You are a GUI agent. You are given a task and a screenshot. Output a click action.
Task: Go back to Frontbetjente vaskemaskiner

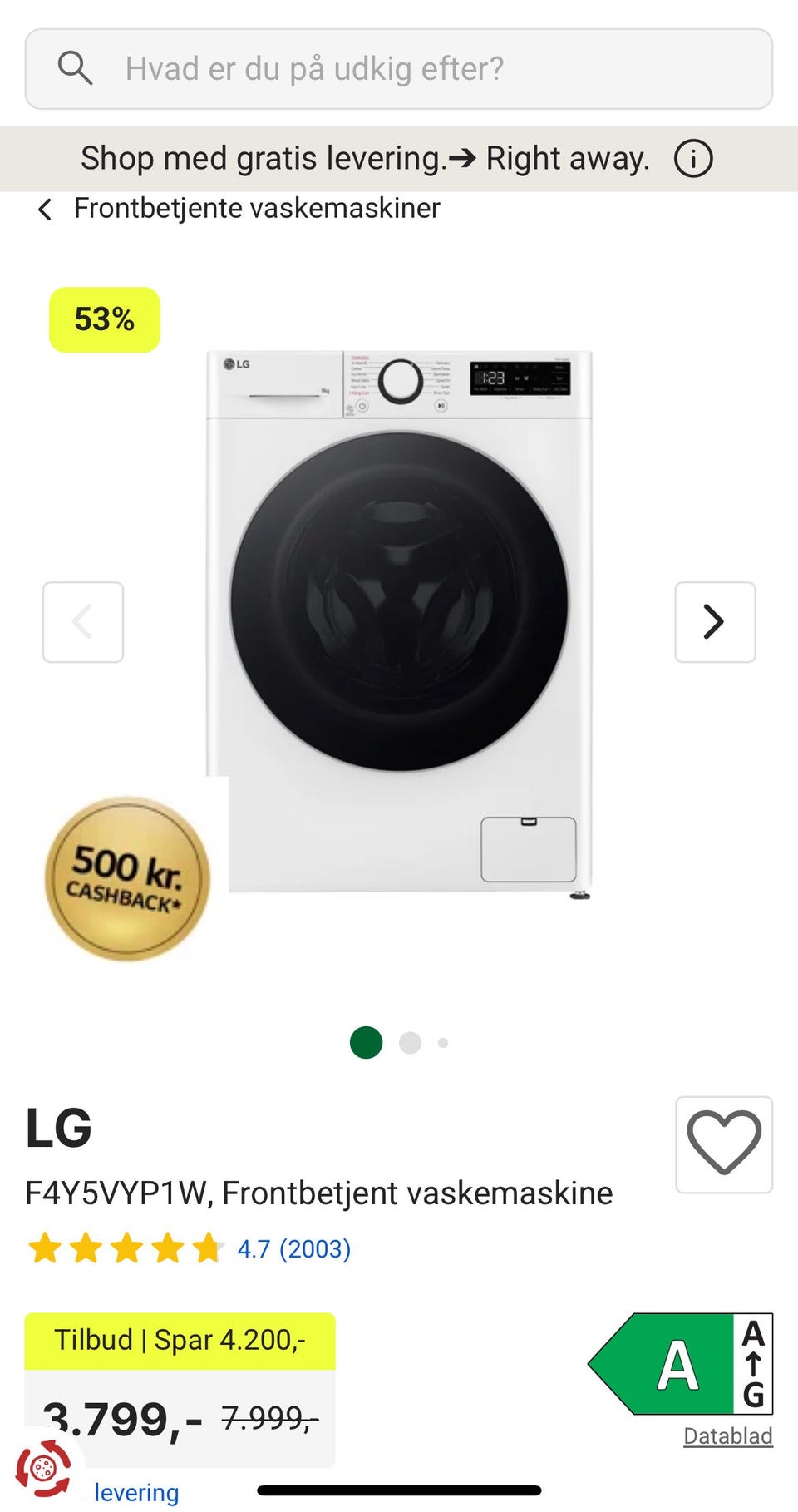(x=239, y=209)
